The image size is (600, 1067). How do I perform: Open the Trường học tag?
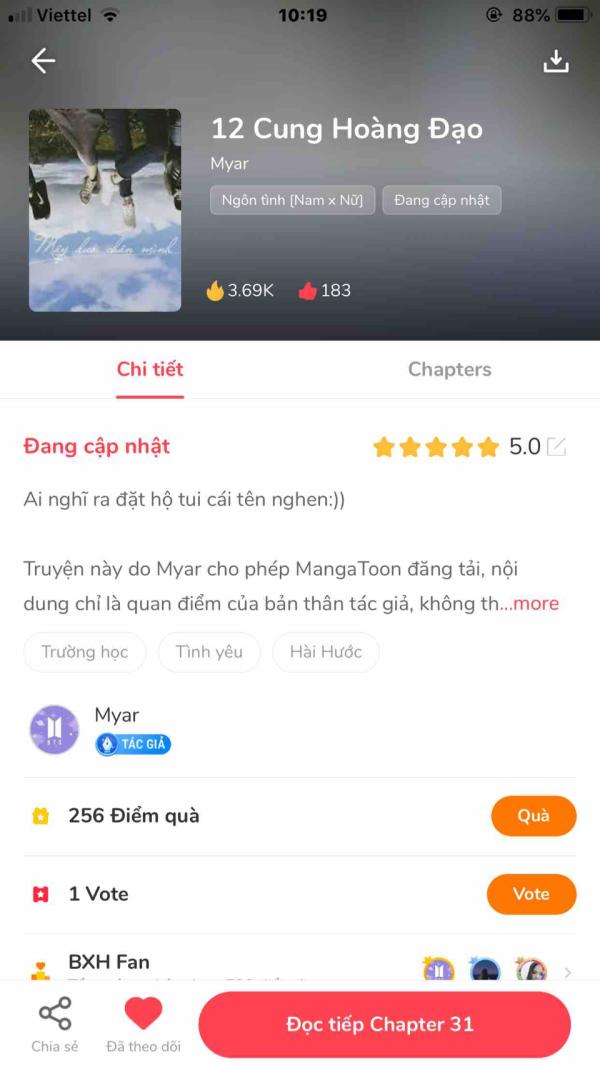(x=85, y=652)
